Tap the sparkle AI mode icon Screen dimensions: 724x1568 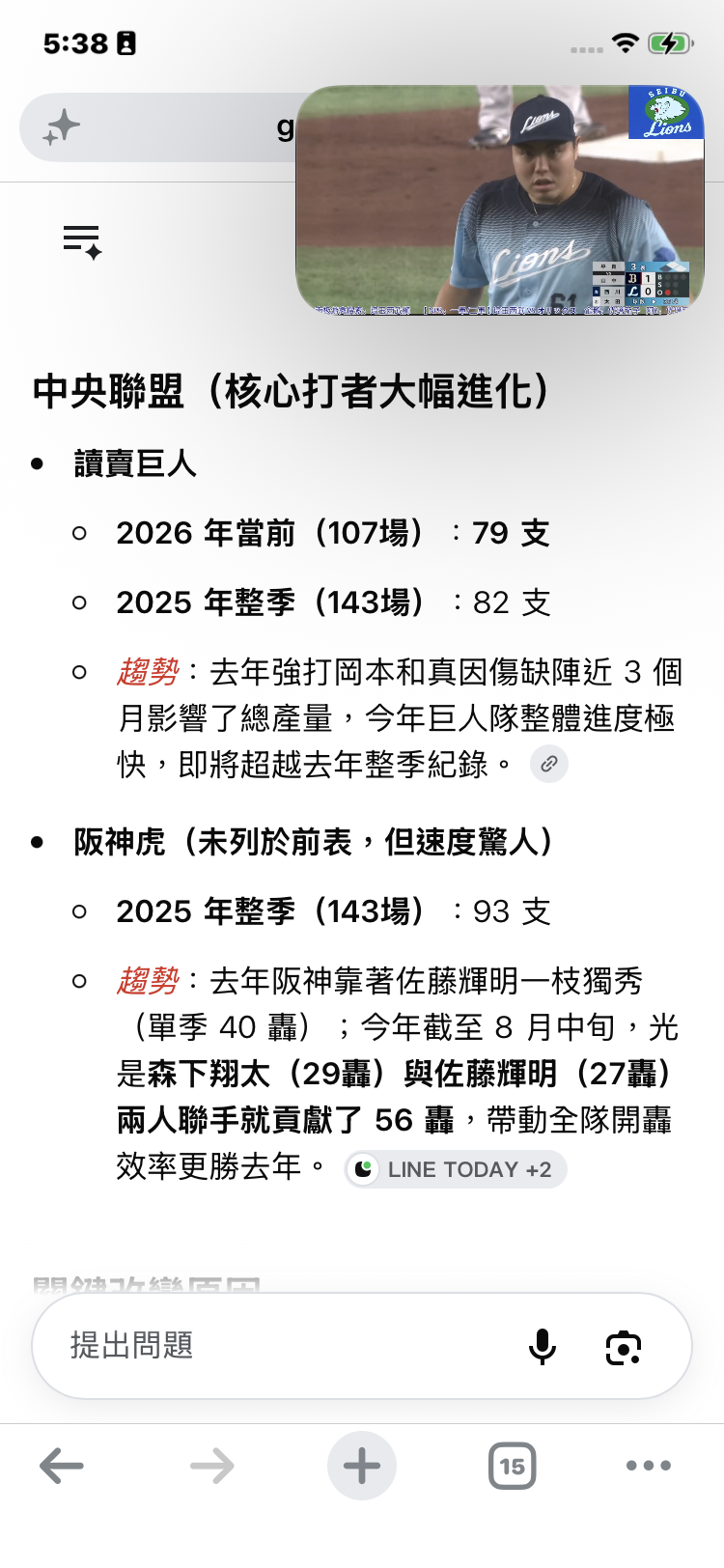[x=62, y=127]
